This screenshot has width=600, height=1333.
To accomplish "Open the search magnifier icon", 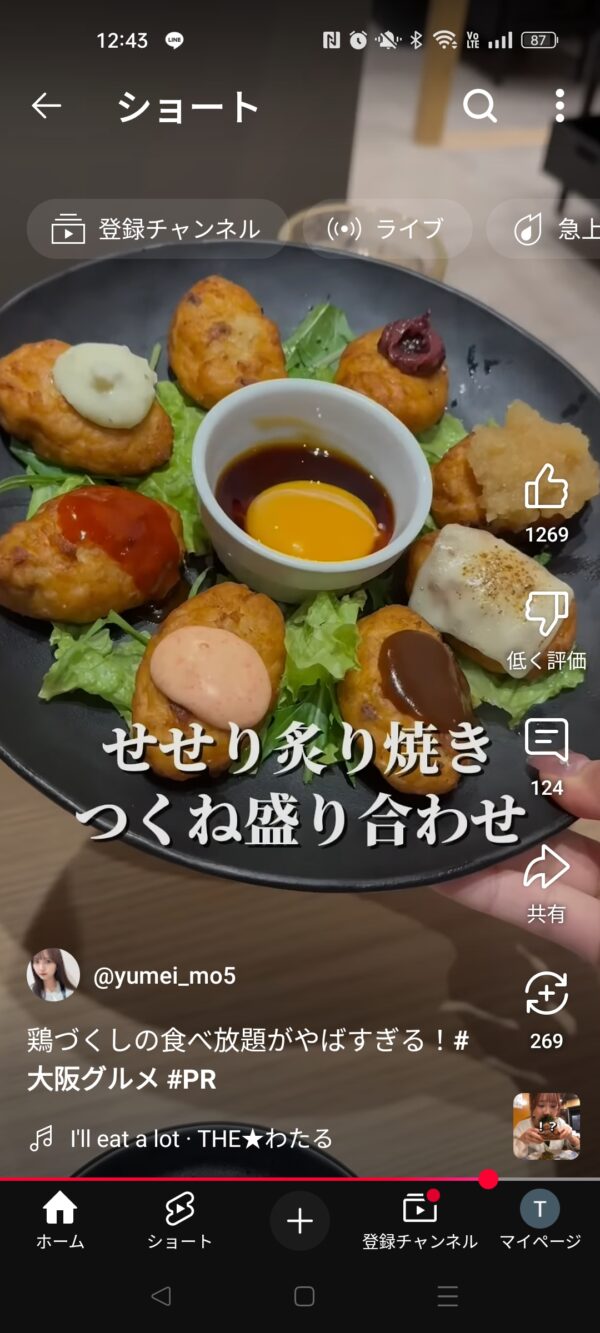I will coord(480,105).
